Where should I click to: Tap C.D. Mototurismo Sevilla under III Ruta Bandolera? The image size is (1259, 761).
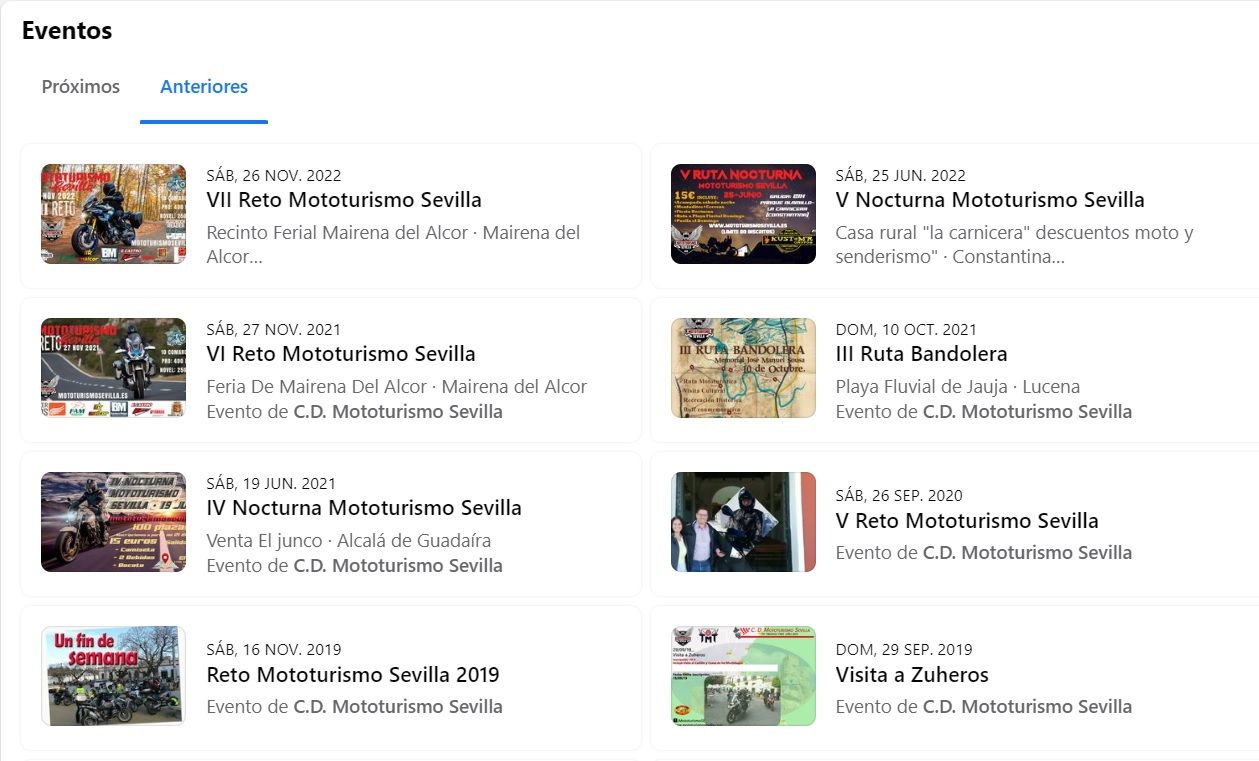click(x=1027, y=412)
